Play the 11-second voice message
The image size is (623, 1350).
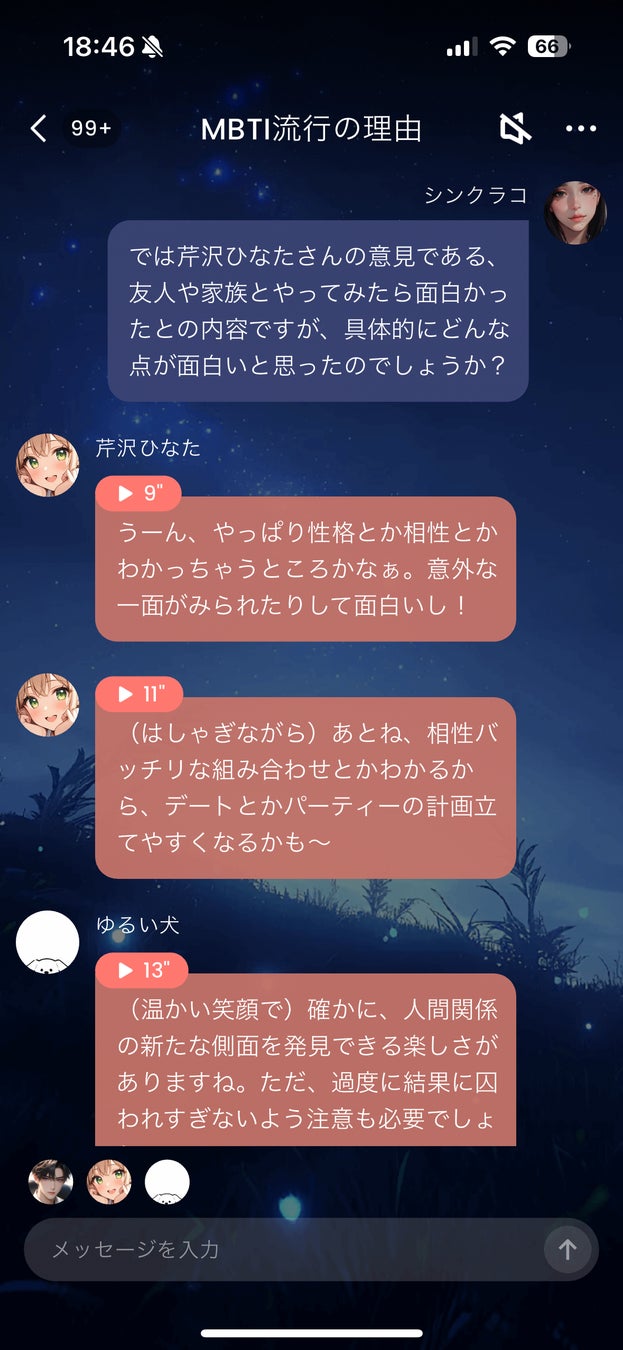141,693
